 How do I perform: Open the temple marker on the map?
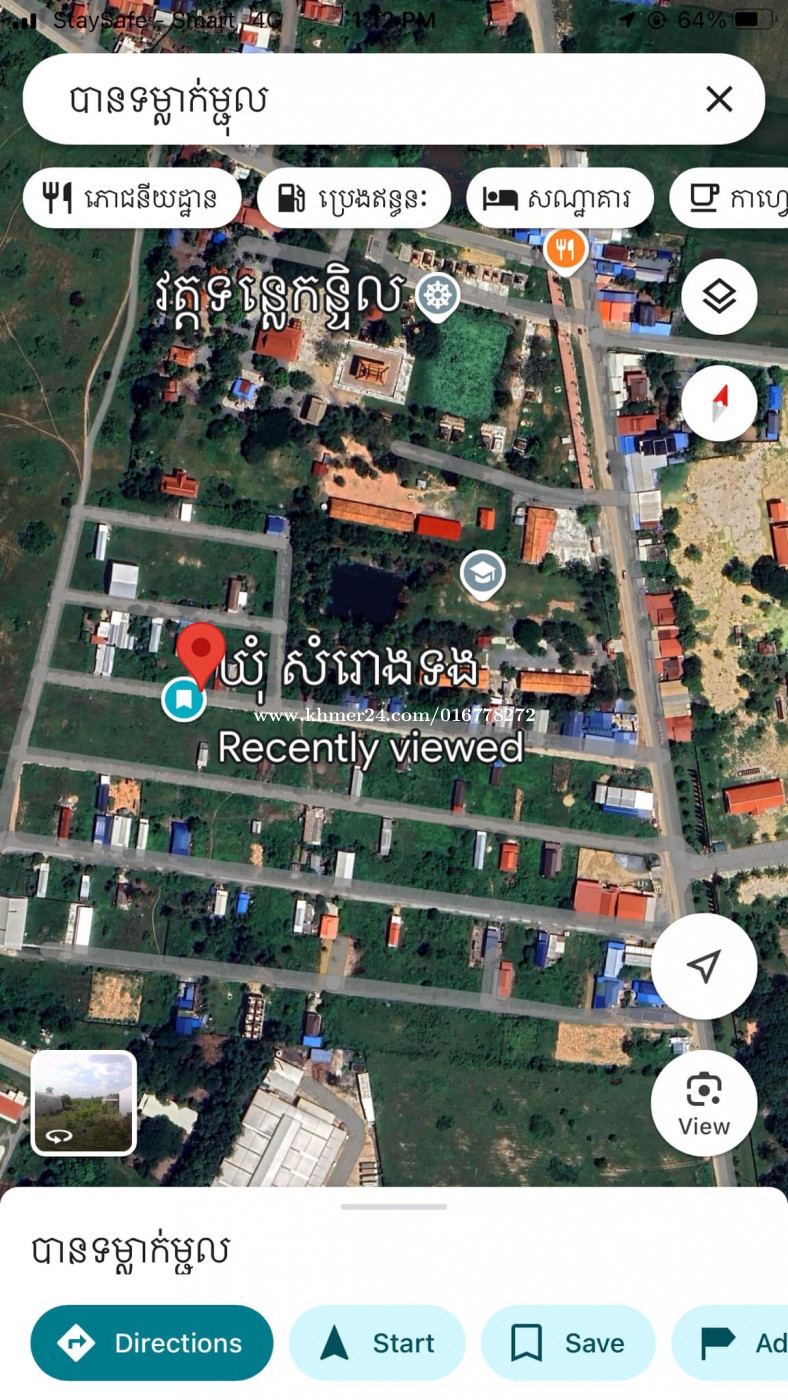coord(437,298)
